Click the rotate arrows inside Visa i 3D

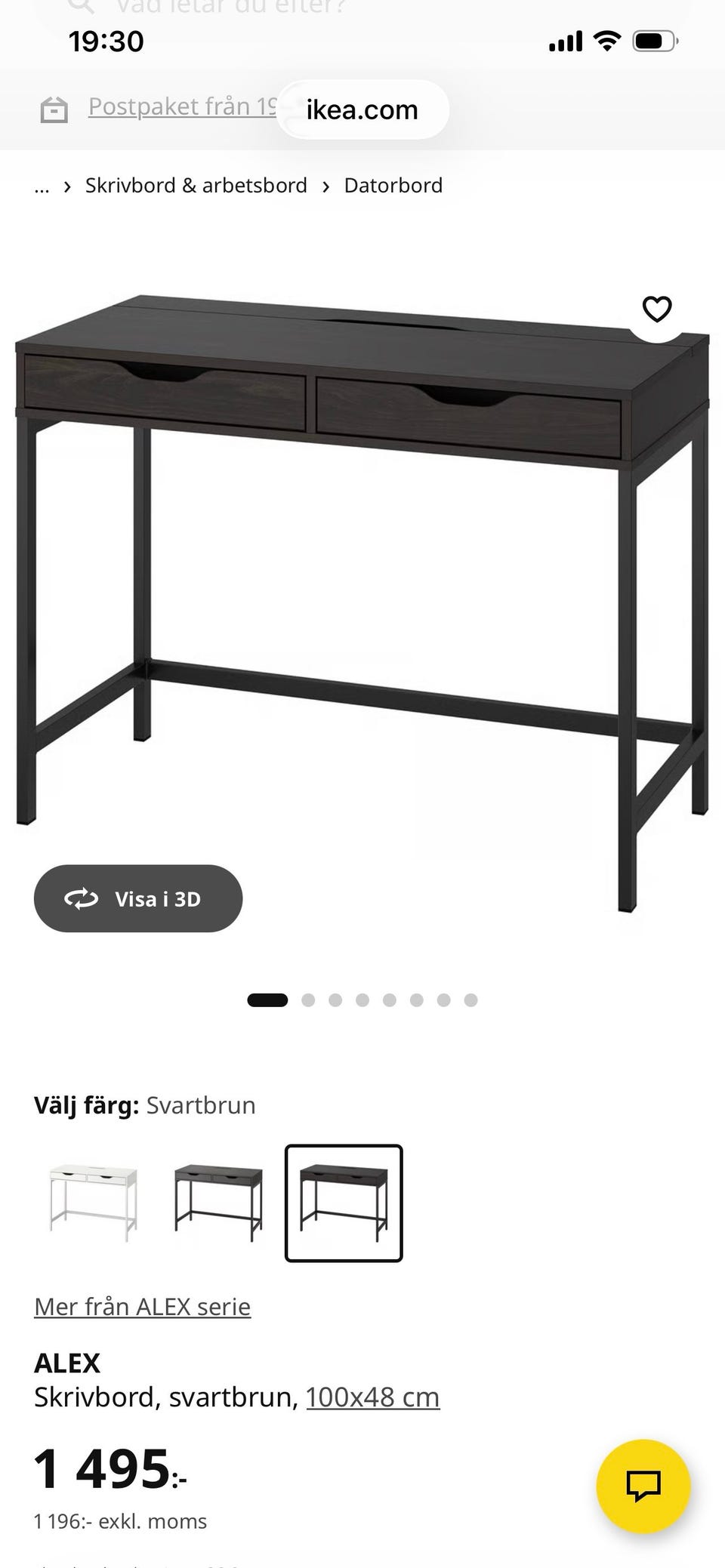coord(81,898)
